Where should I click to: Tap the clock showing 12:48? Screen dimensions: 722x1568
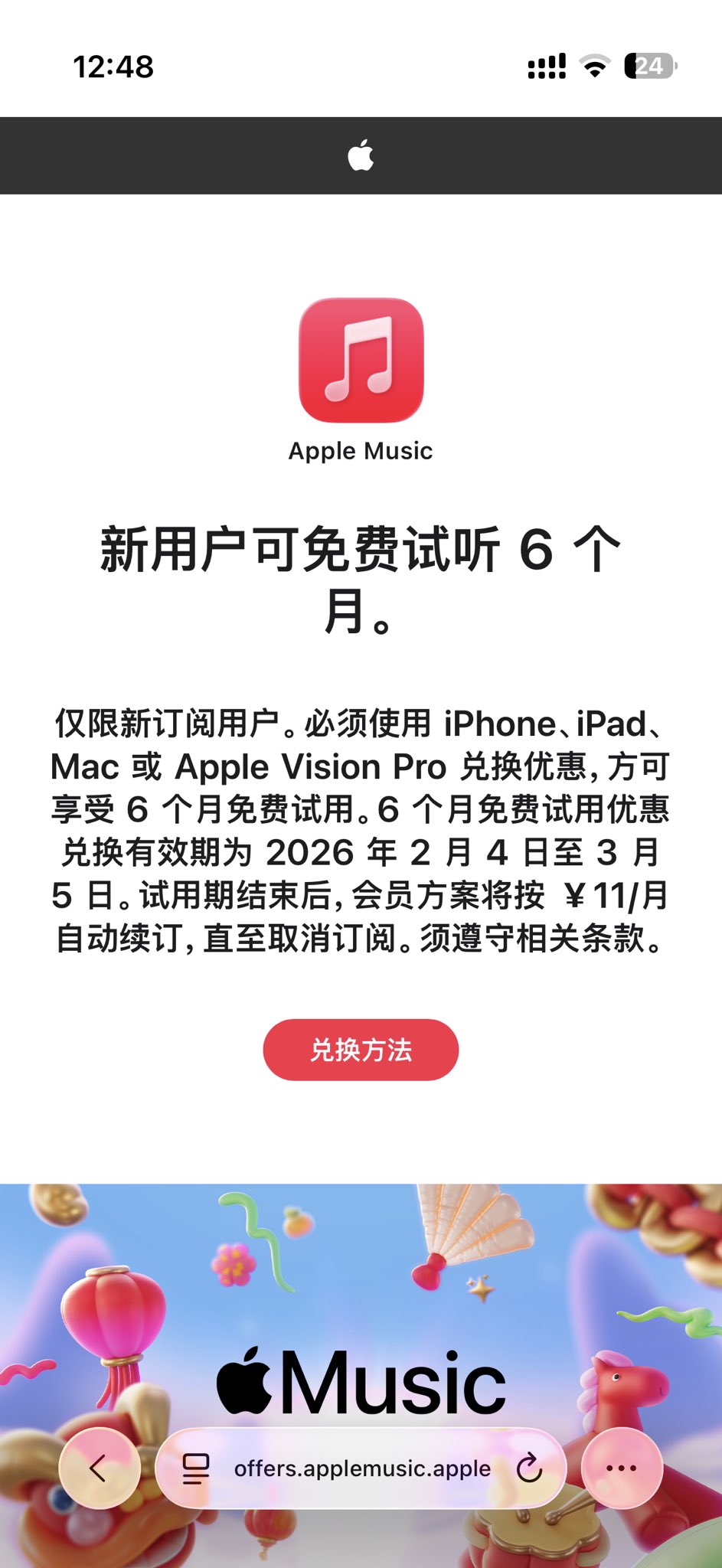click(x=113, y=67)
